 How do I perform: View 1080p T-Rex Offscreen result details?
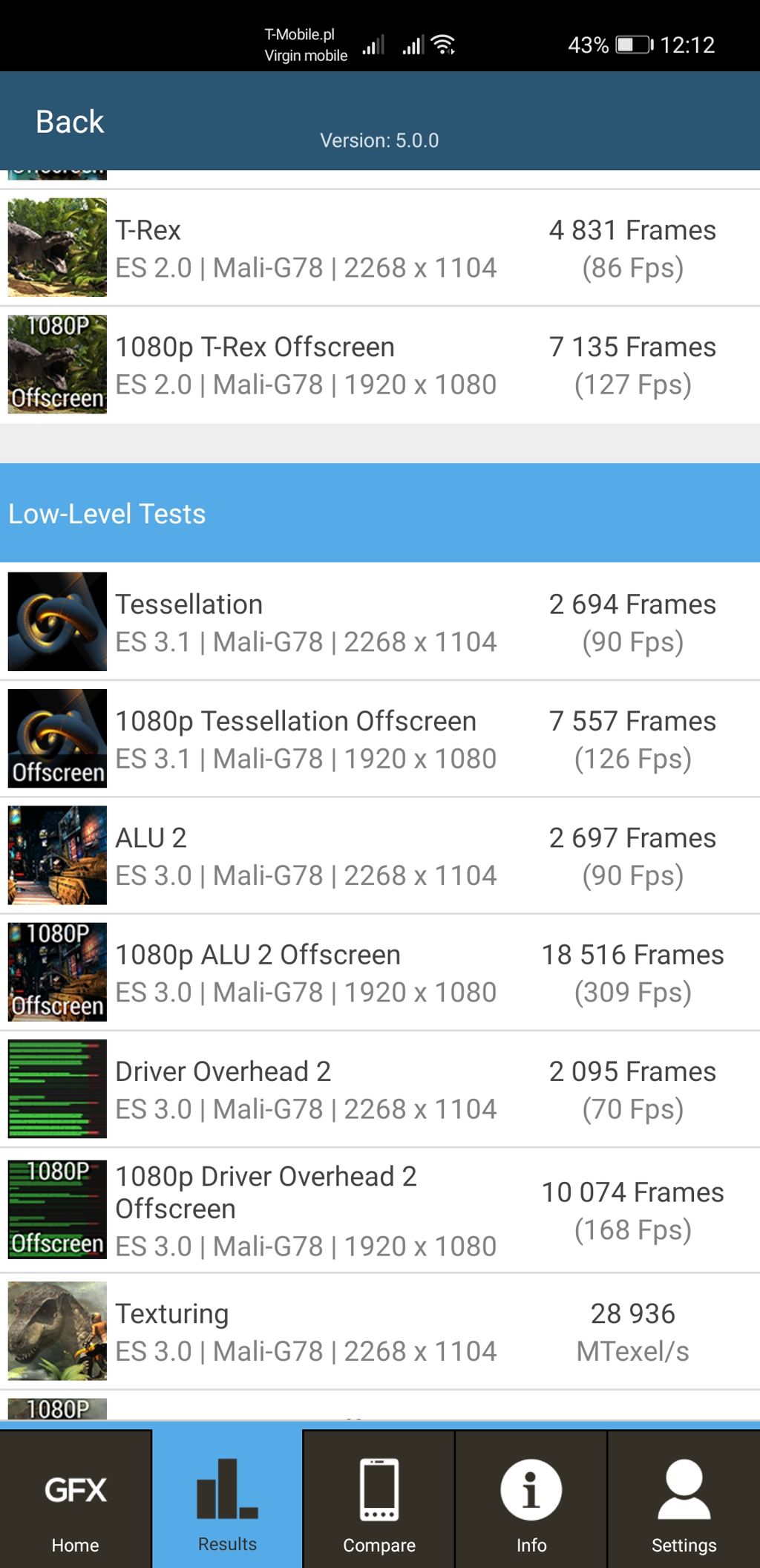pyautogui.click(x=380, y=365)
